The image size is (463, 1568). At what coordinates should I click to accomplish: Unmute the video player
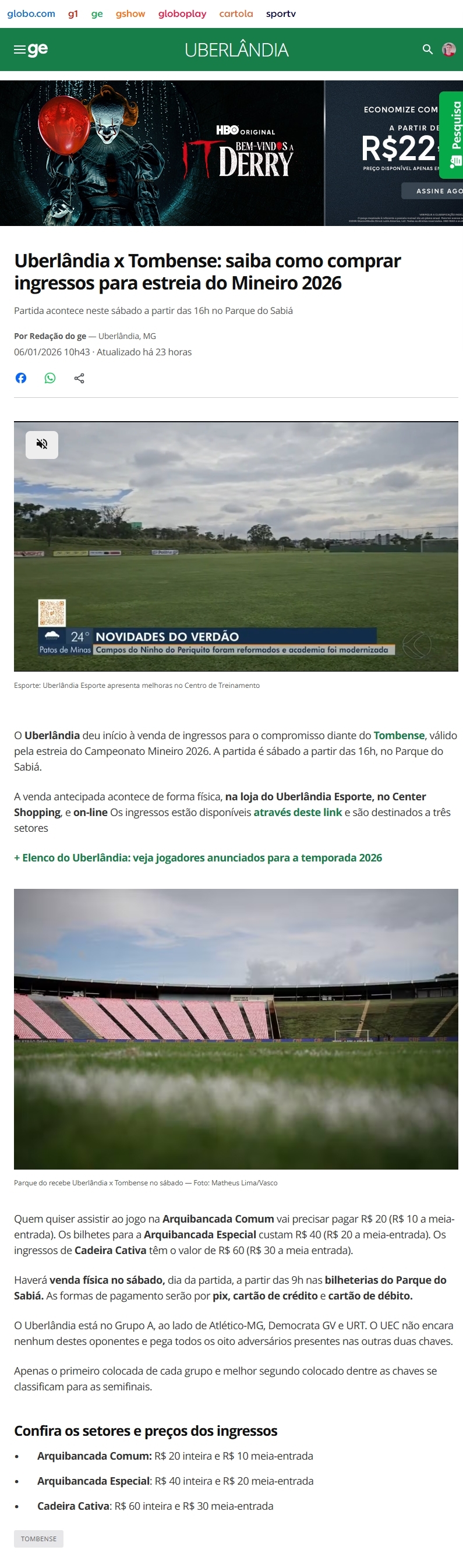42,444
